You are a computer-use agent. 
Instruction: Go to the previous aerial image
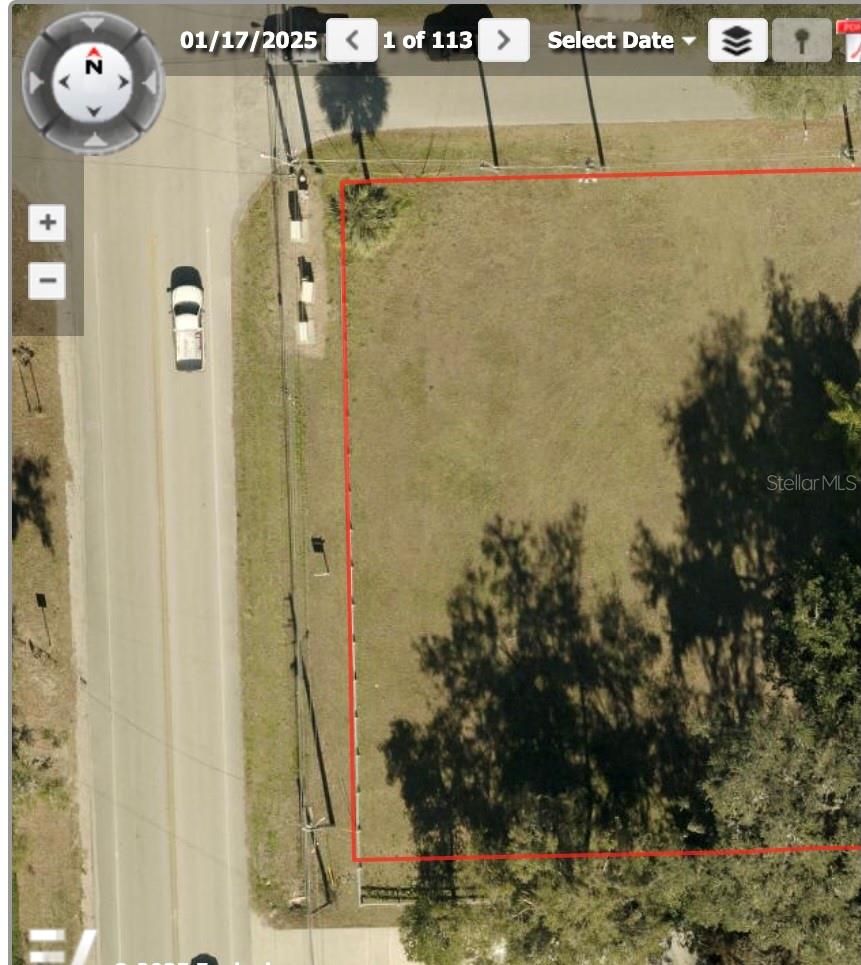coord(352,41)
